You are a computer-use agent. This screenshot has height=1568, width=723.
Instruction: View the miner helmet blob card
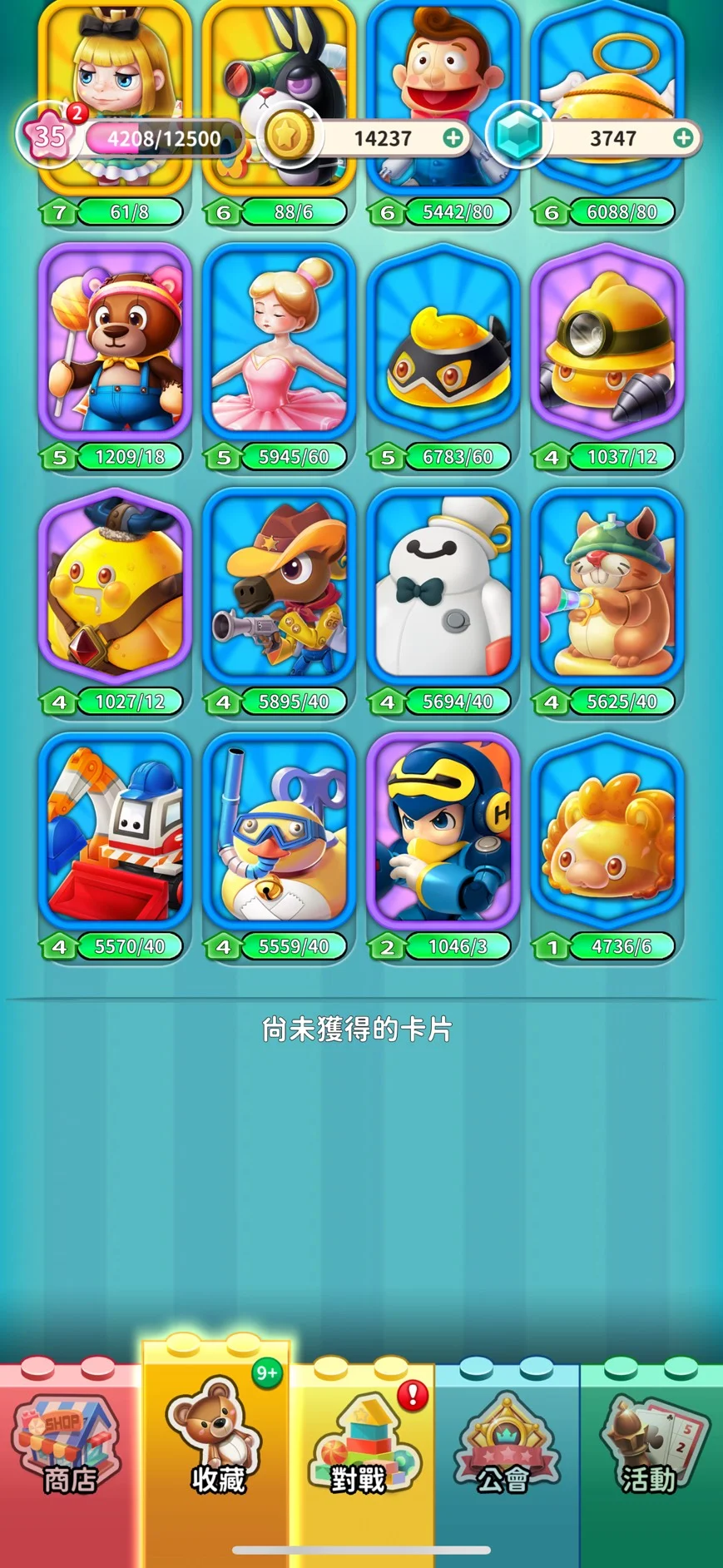(x=607, y=343)
